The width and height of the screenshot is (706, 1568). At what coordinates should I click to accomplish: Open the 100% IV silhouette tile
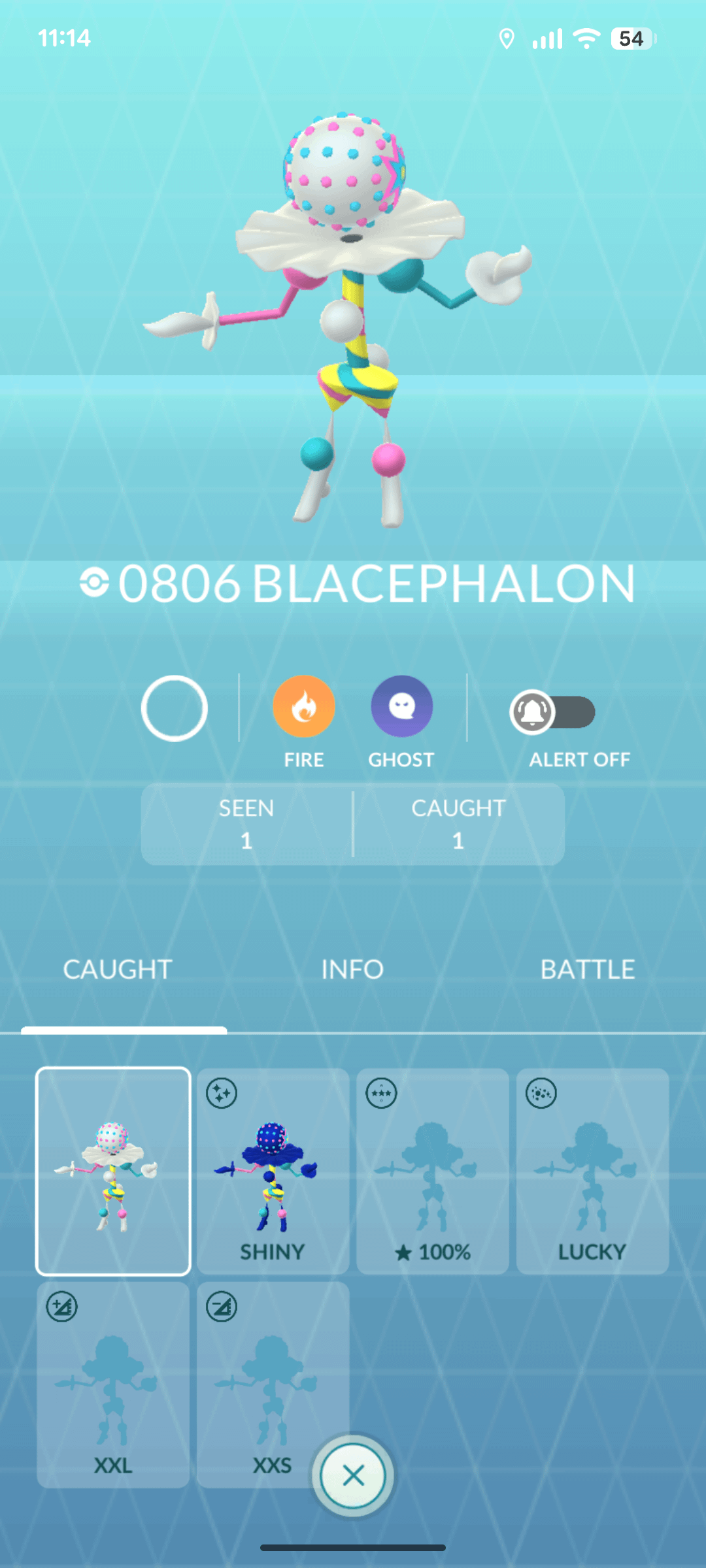[433, 1171]
